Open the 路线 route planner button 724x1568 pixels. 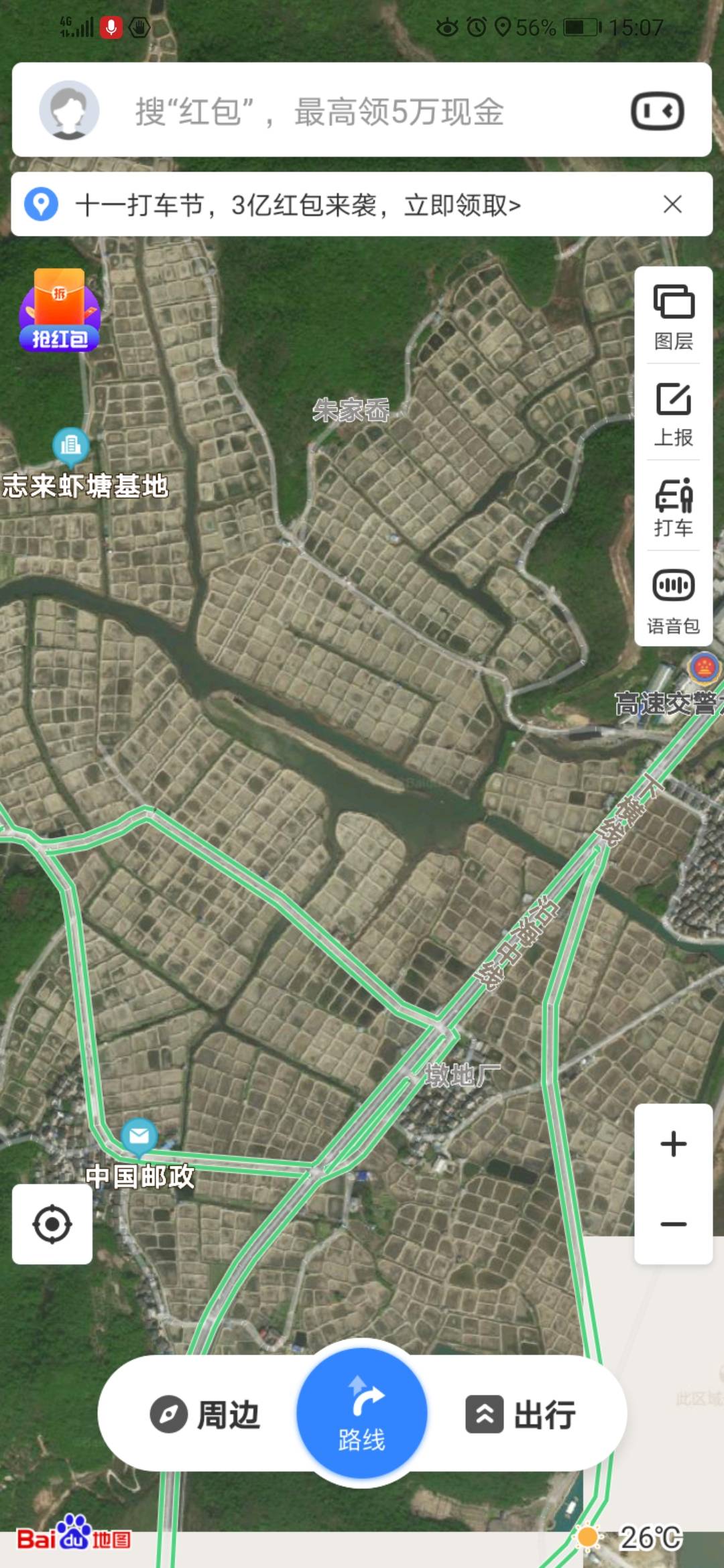click(362, 1413)
